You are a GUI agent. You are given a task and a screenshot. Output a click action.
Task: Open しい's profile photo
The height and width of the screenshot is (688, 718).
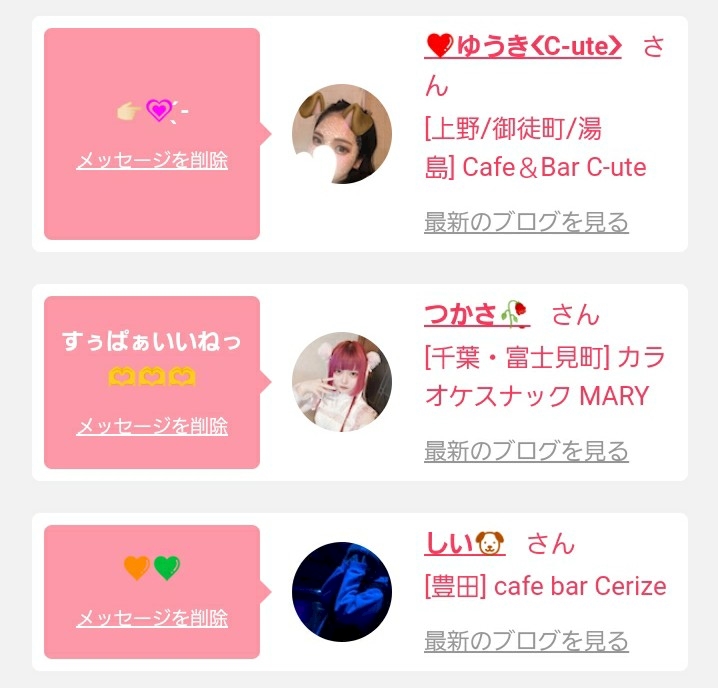click(x=341, y=592)
